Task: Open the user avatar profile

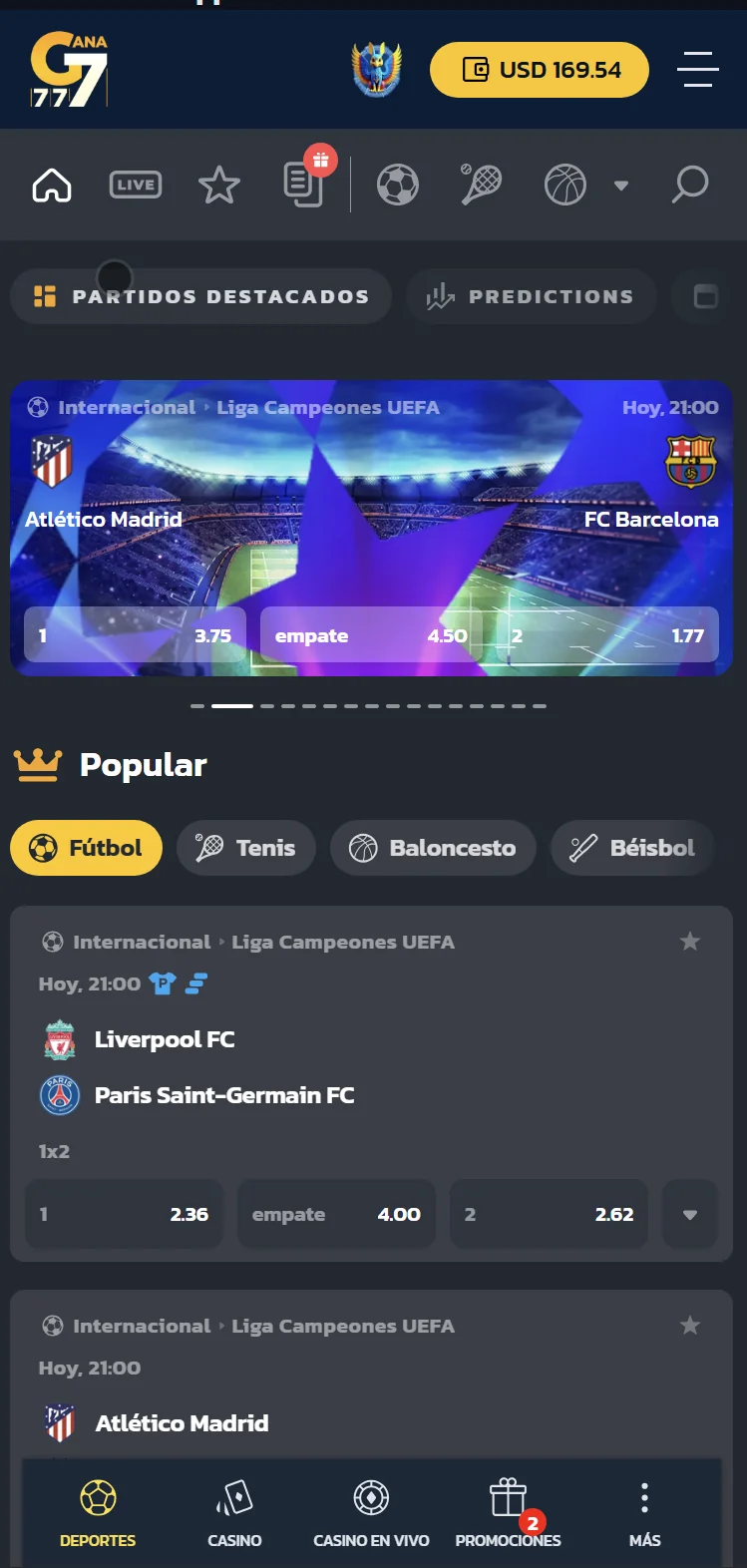Action: pos(377,70)
